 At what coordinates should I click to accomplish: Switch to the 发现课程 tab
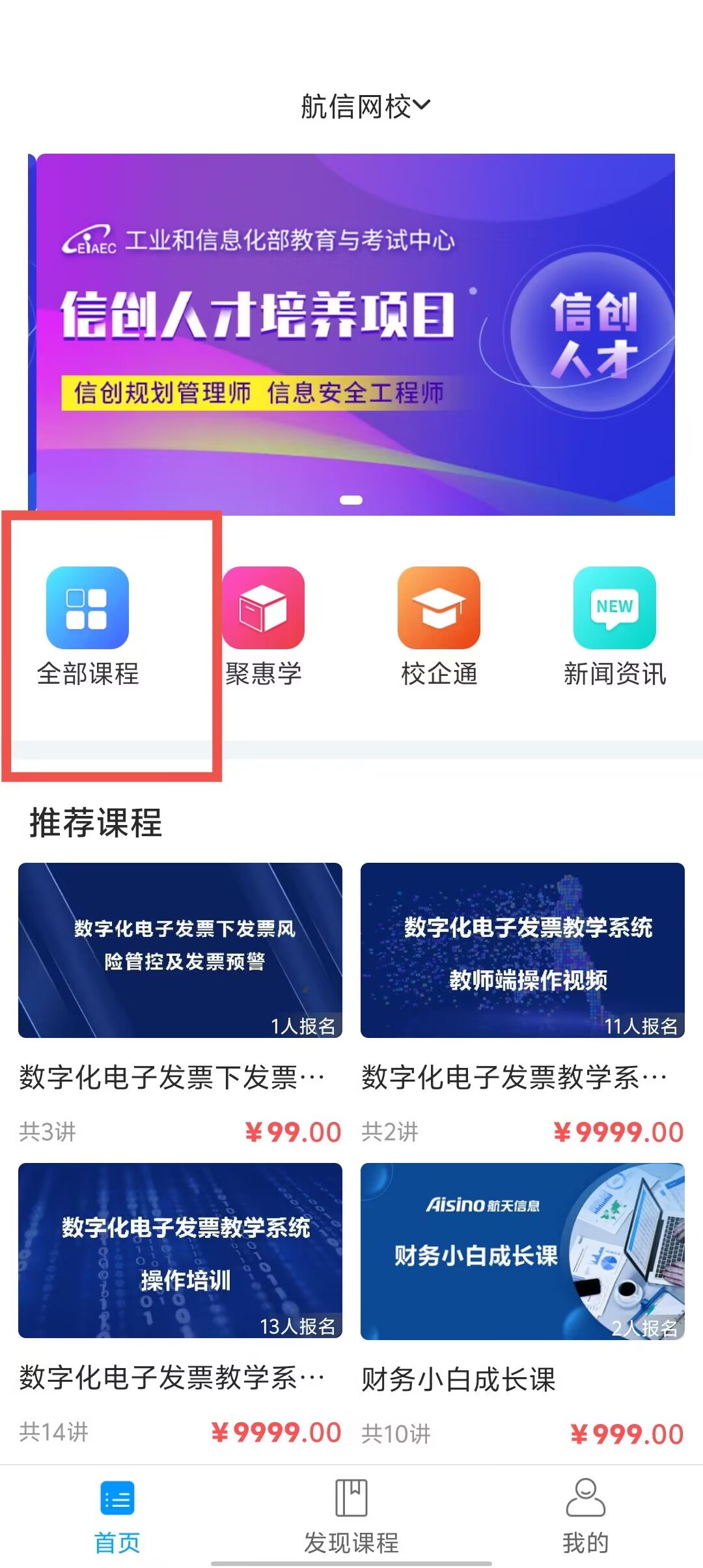[x=351, y=1516]
